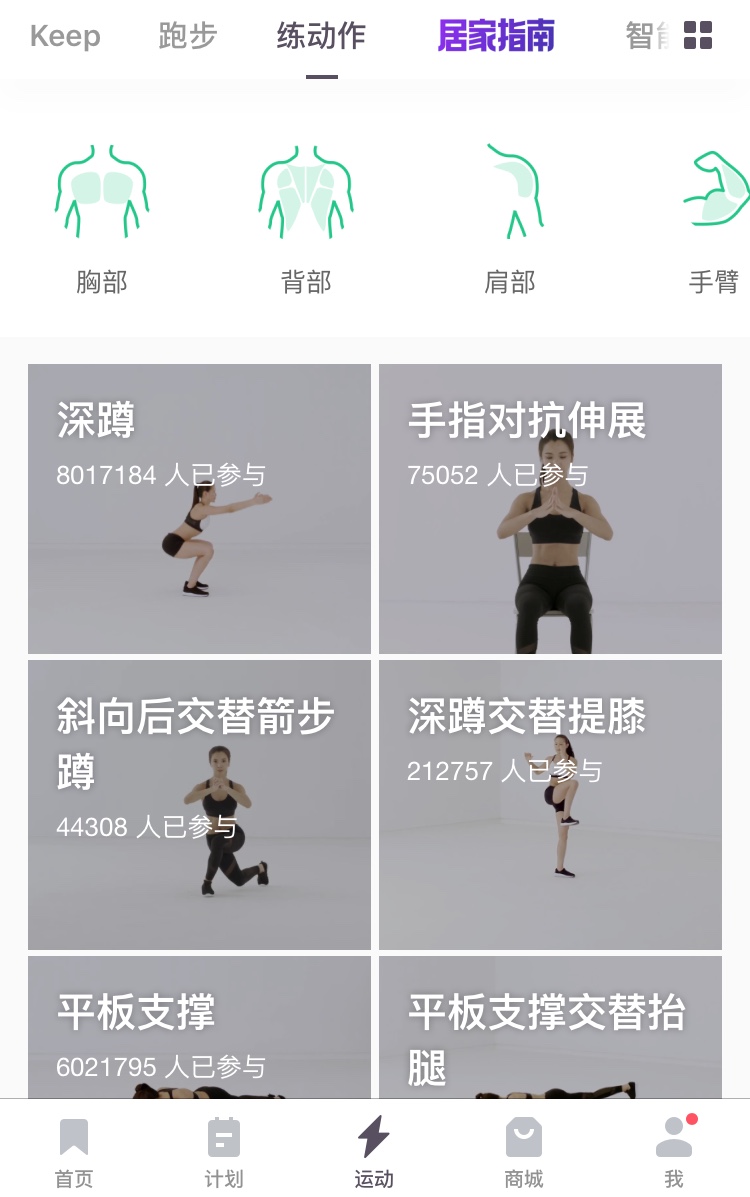Select the 斜向后交替箭步蹲 lunge exercise card
This screenshot has height=1197, width=750.
click(x=199, y=803)
